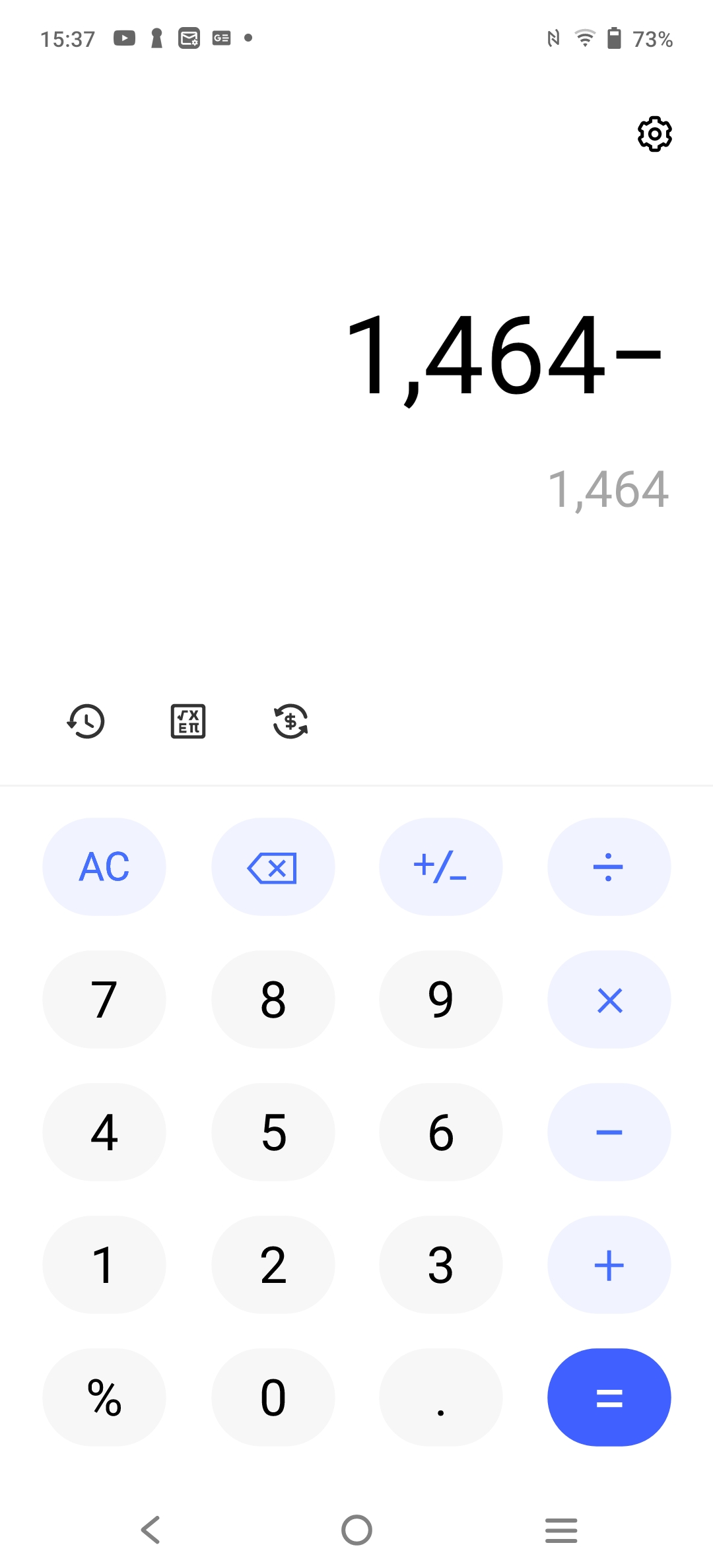713x1568 pixels.
Task: Open the currency converter
Action: pos(290,721)
